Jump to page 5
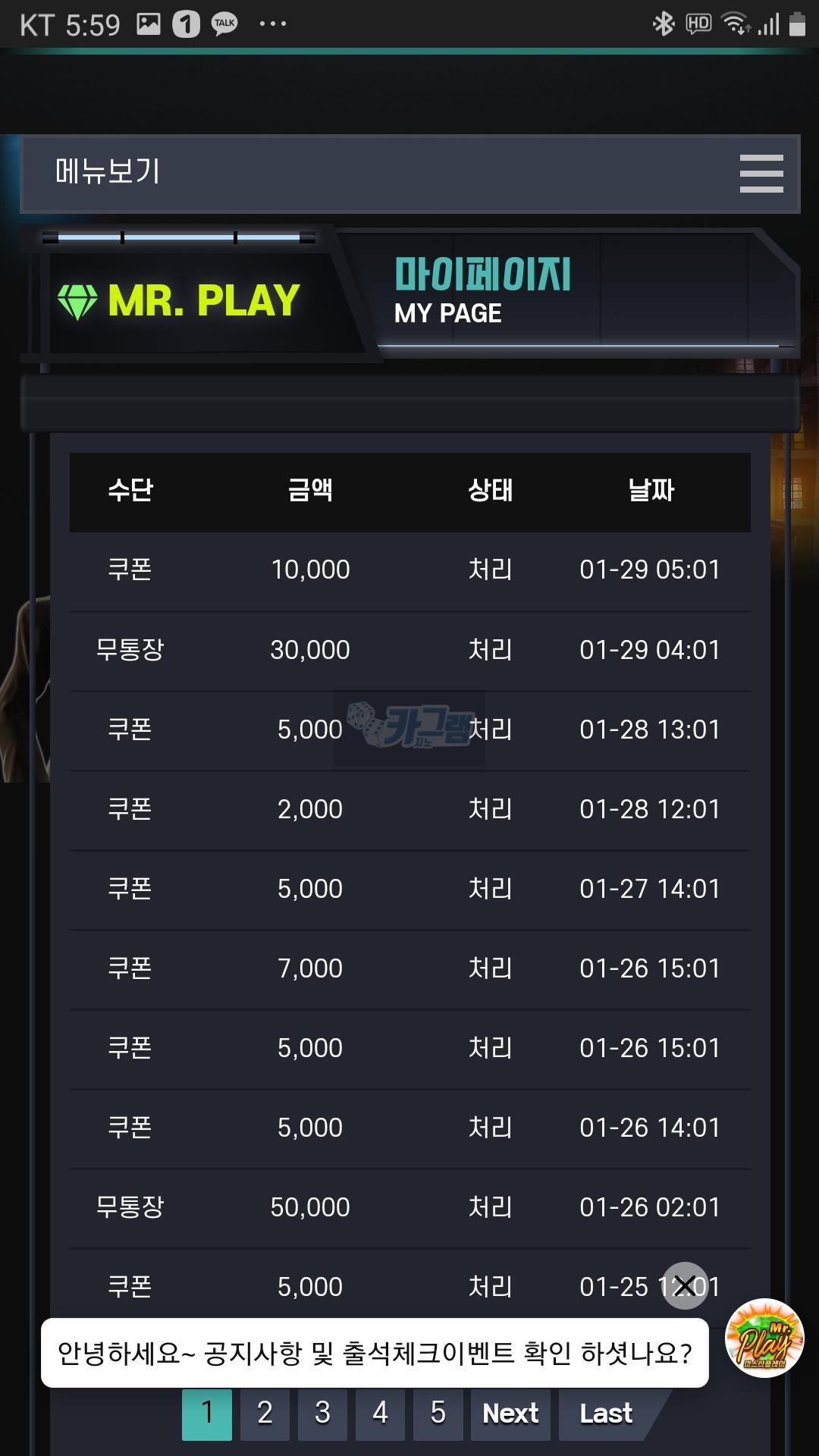 pos(438,1414)
